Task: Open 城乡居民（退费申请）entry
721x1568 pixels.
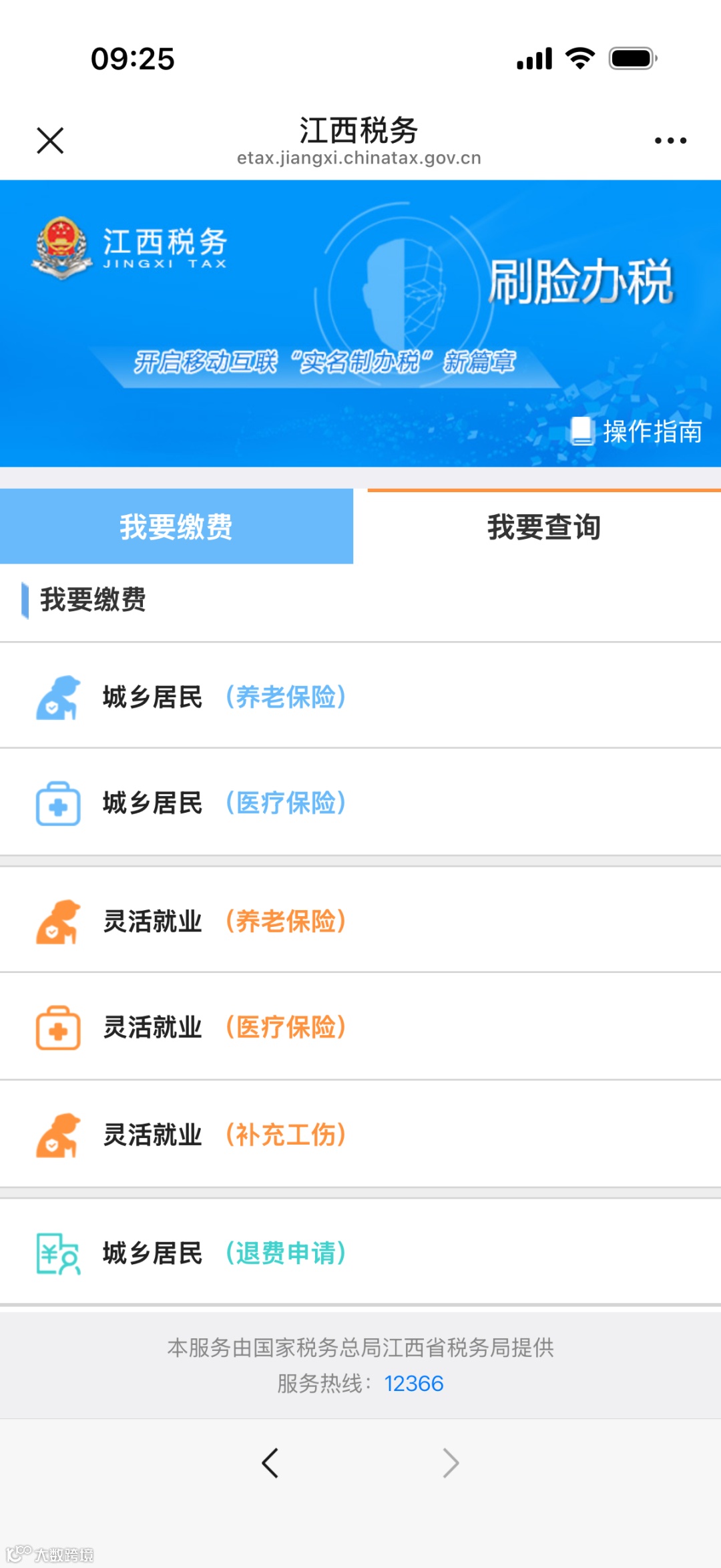Action: point(227,1252)
